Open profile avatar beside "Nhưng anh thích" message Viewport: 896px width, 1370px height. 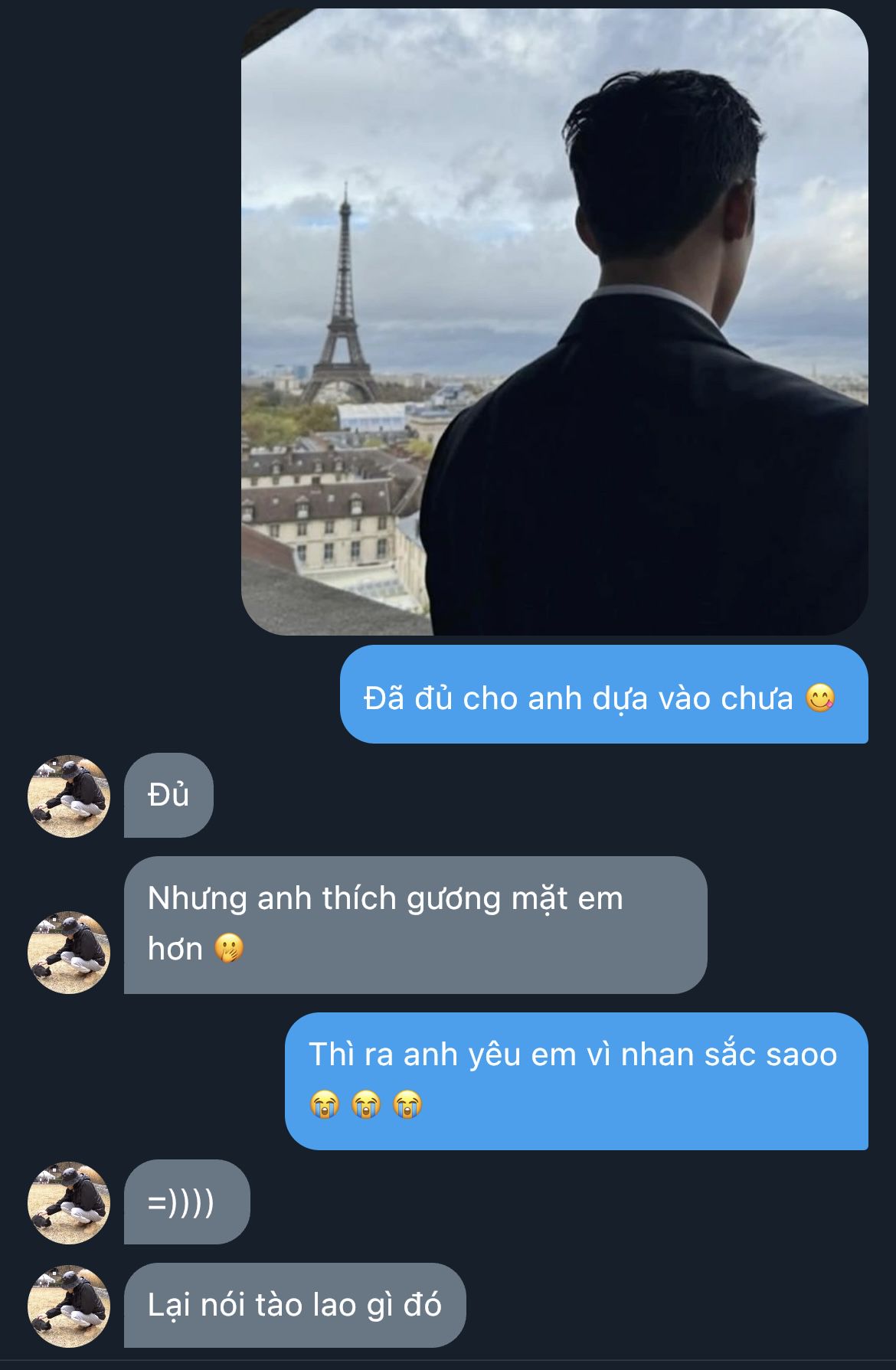pos(69,952)
